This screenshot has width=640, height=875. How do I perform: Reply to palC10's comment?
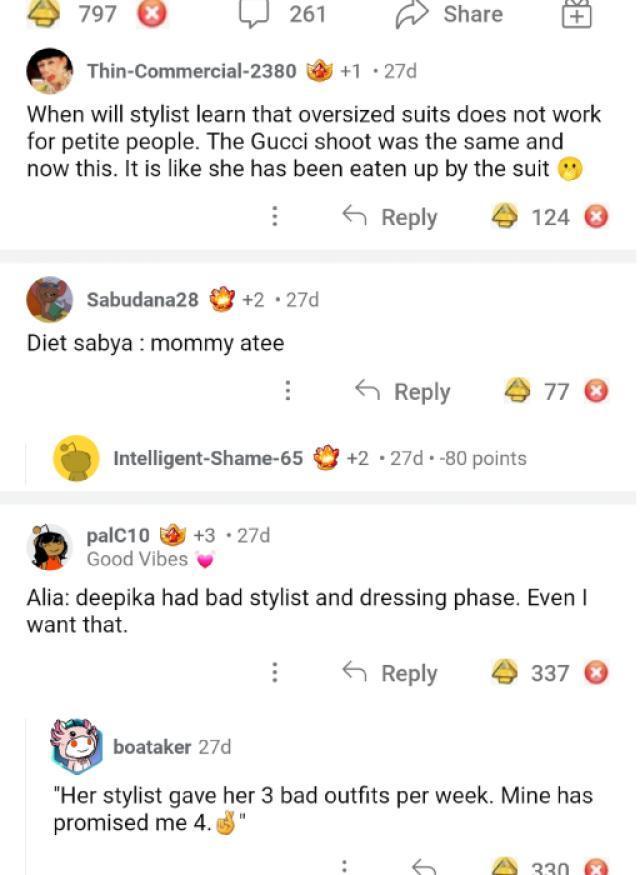pos(390,673)
